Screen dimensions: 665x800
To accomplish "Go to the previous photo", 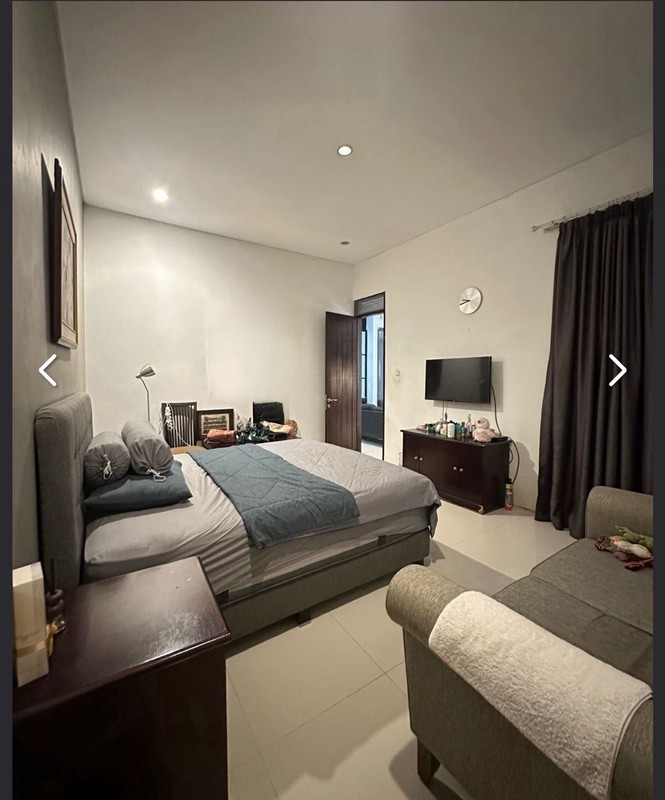I will coord(47,370).
